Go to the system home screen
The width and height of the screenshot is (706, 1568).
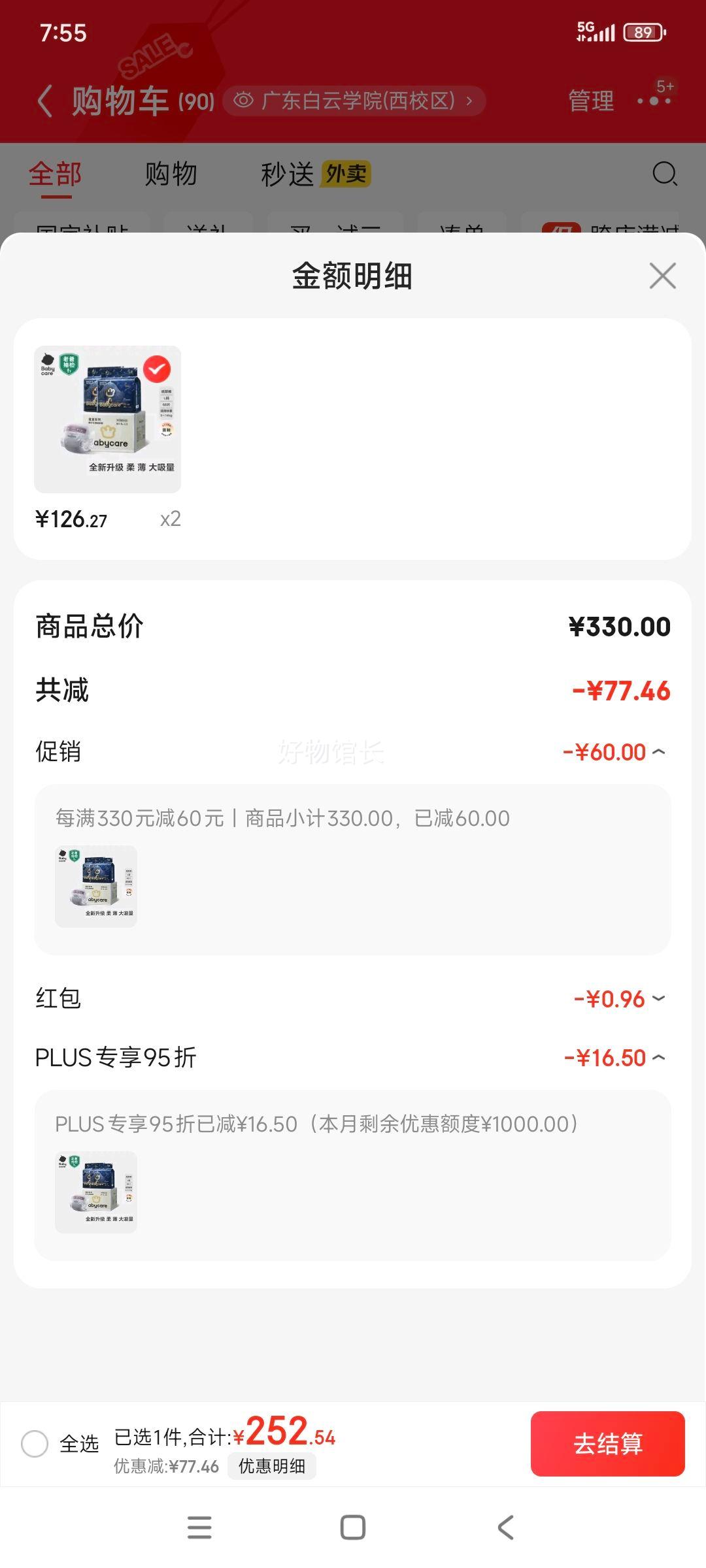point(353,1527)
